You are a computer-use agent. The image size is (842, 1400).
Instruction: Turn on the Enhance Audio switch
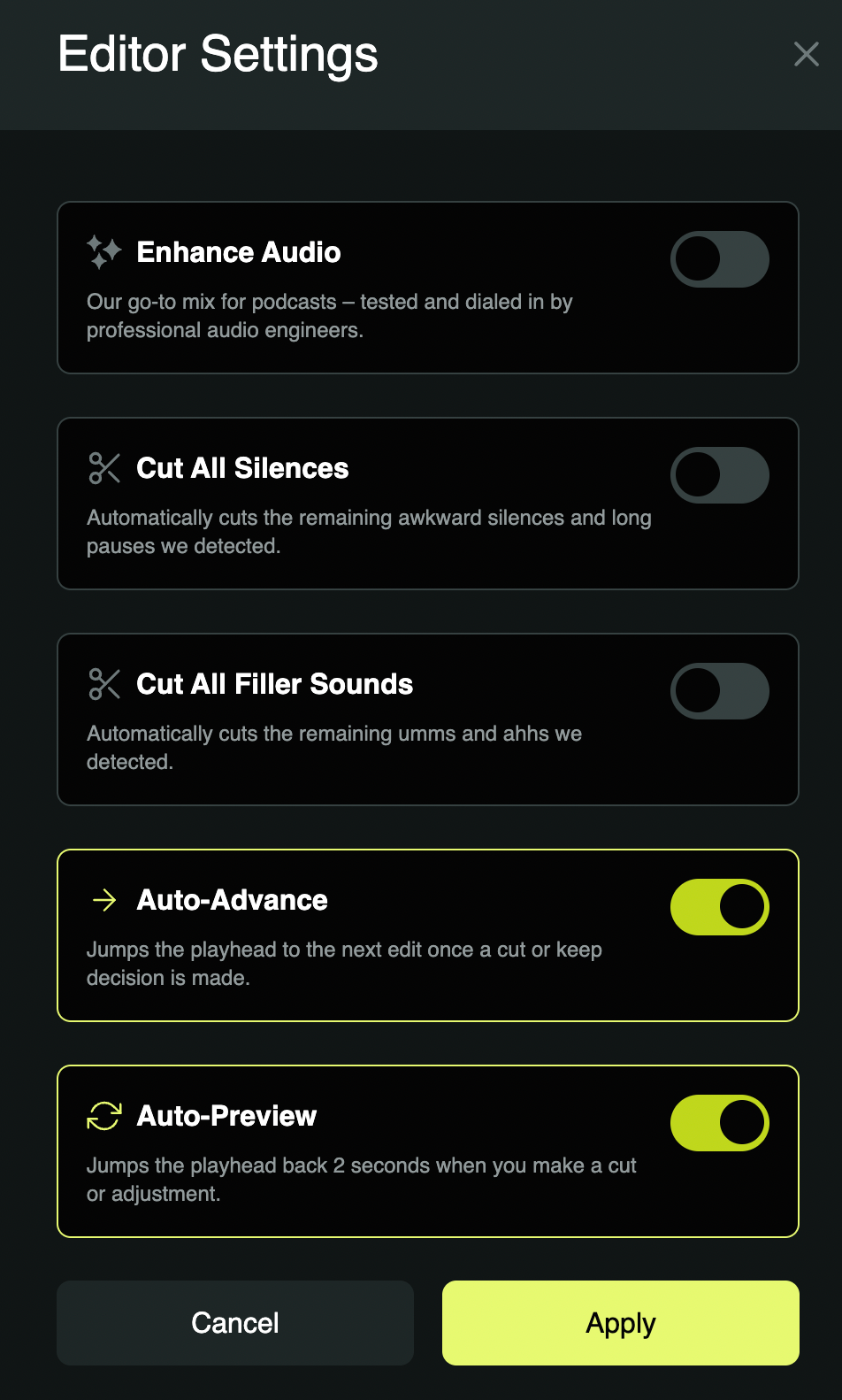coord(719,259)
